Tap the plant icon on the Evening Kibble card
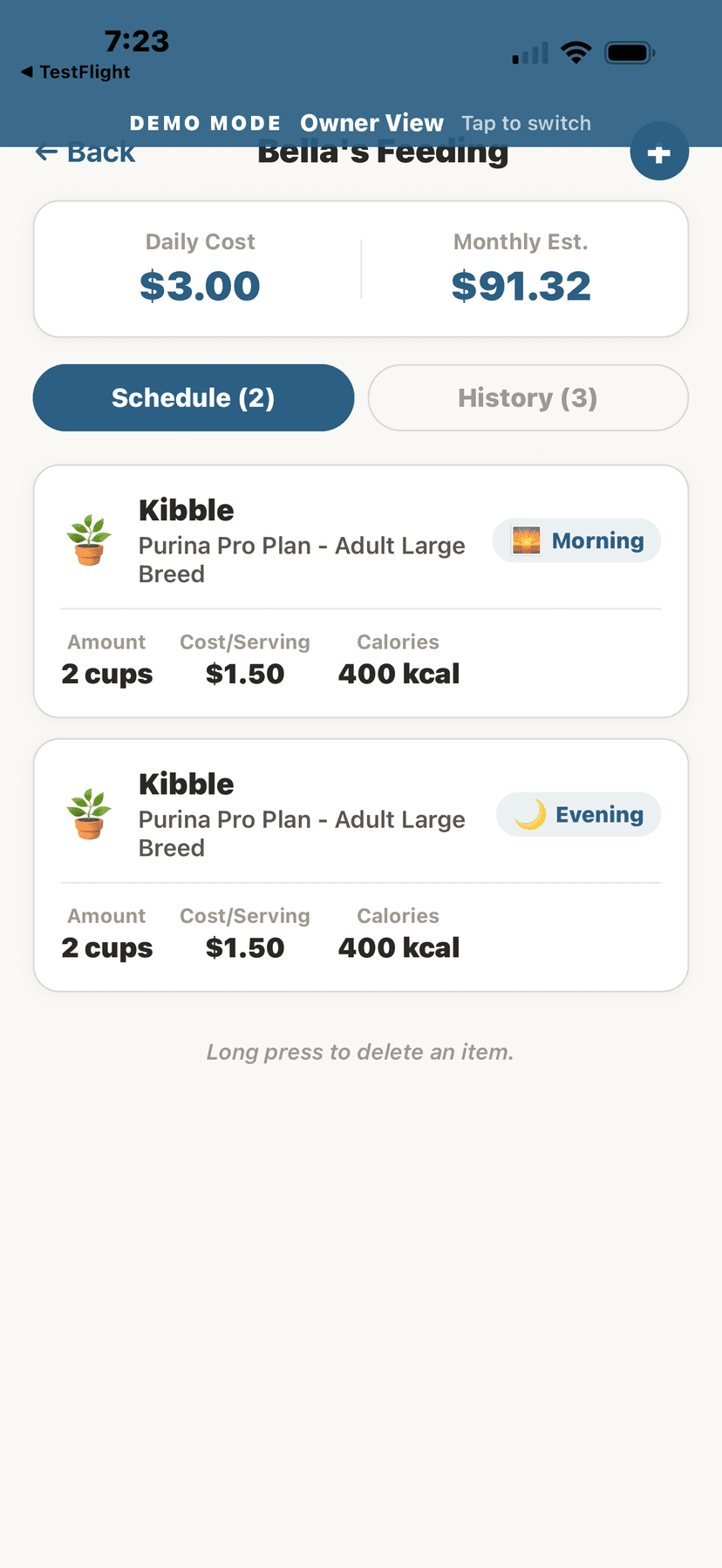The width and height of the screenshot is (722, 1568). pyautogui.click(x=87, y=813)
